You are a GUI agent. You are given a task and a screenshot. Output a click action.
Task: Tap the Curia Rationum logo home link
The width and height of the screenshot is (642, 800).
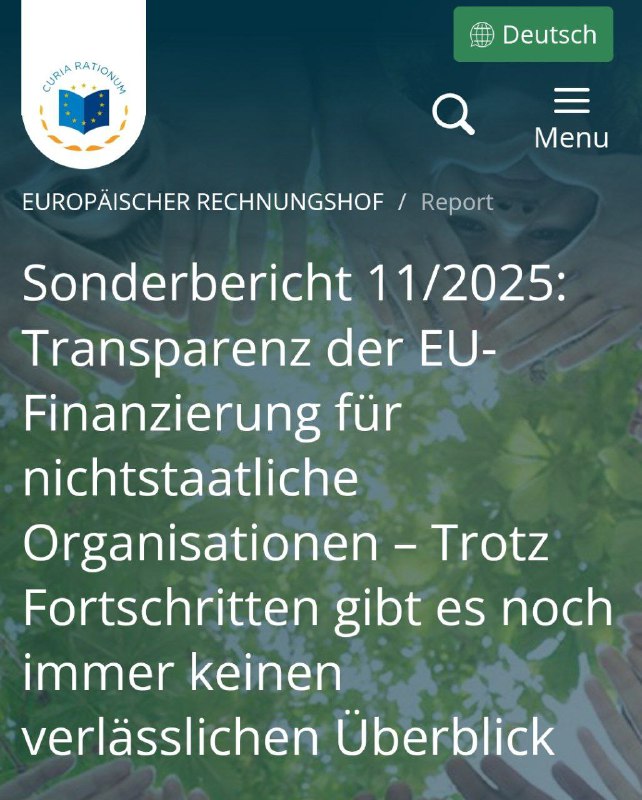click(84, 101)
